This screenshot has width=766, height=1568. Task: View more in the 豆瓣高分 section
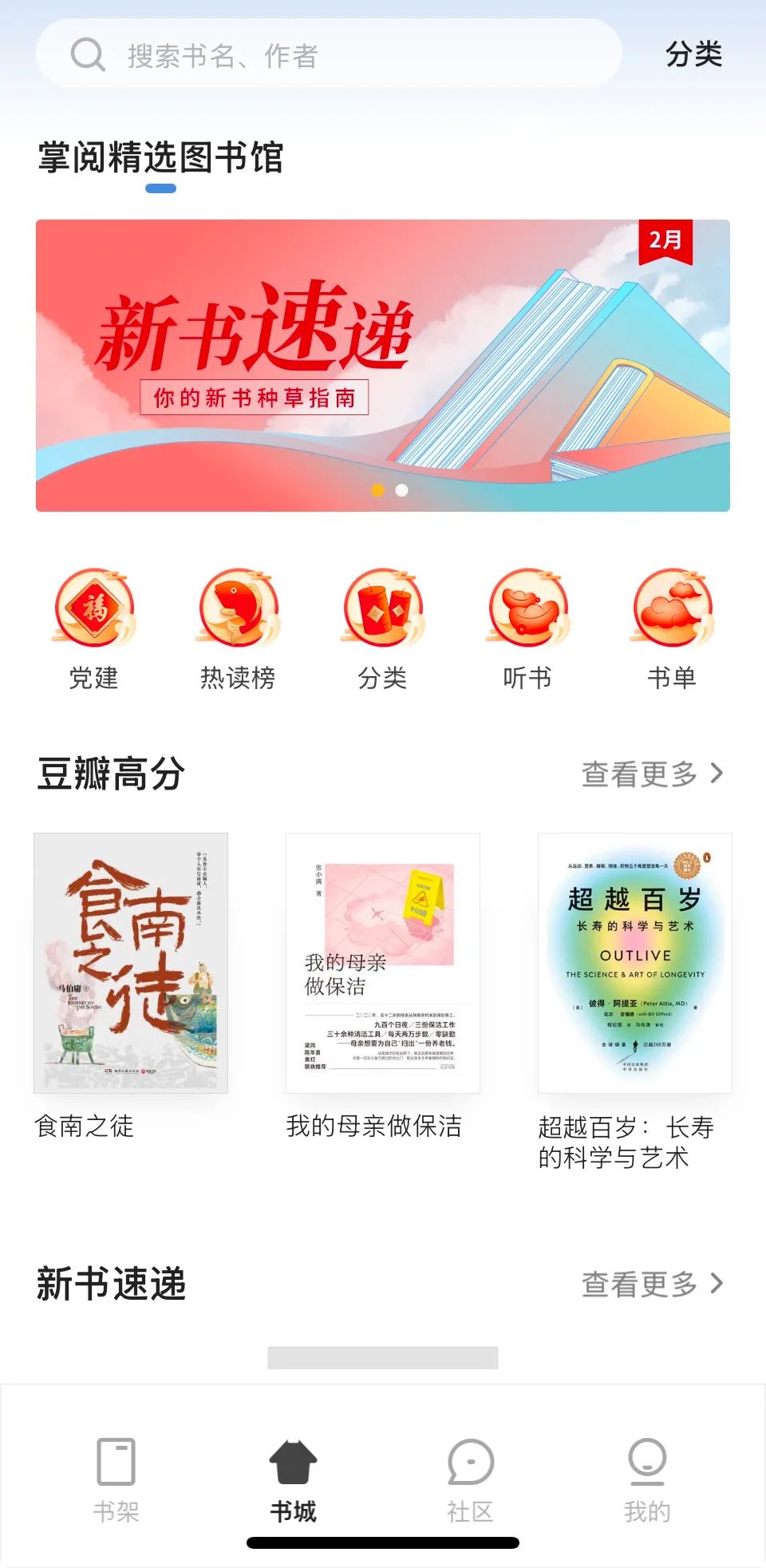pos(652,774)
